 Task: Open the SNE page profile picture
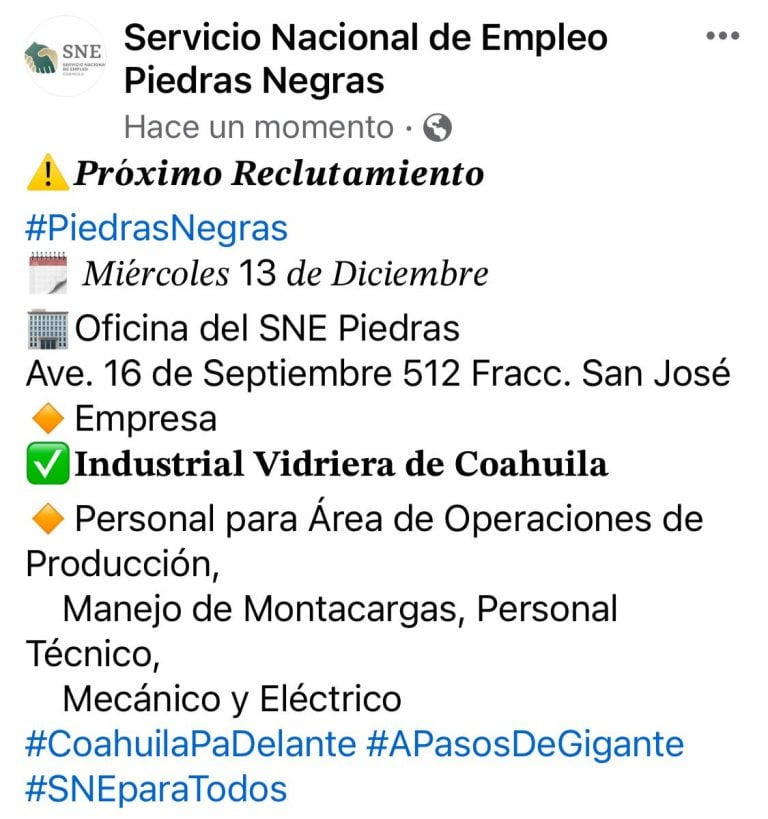pyautogui.click(x=66, y=58)
